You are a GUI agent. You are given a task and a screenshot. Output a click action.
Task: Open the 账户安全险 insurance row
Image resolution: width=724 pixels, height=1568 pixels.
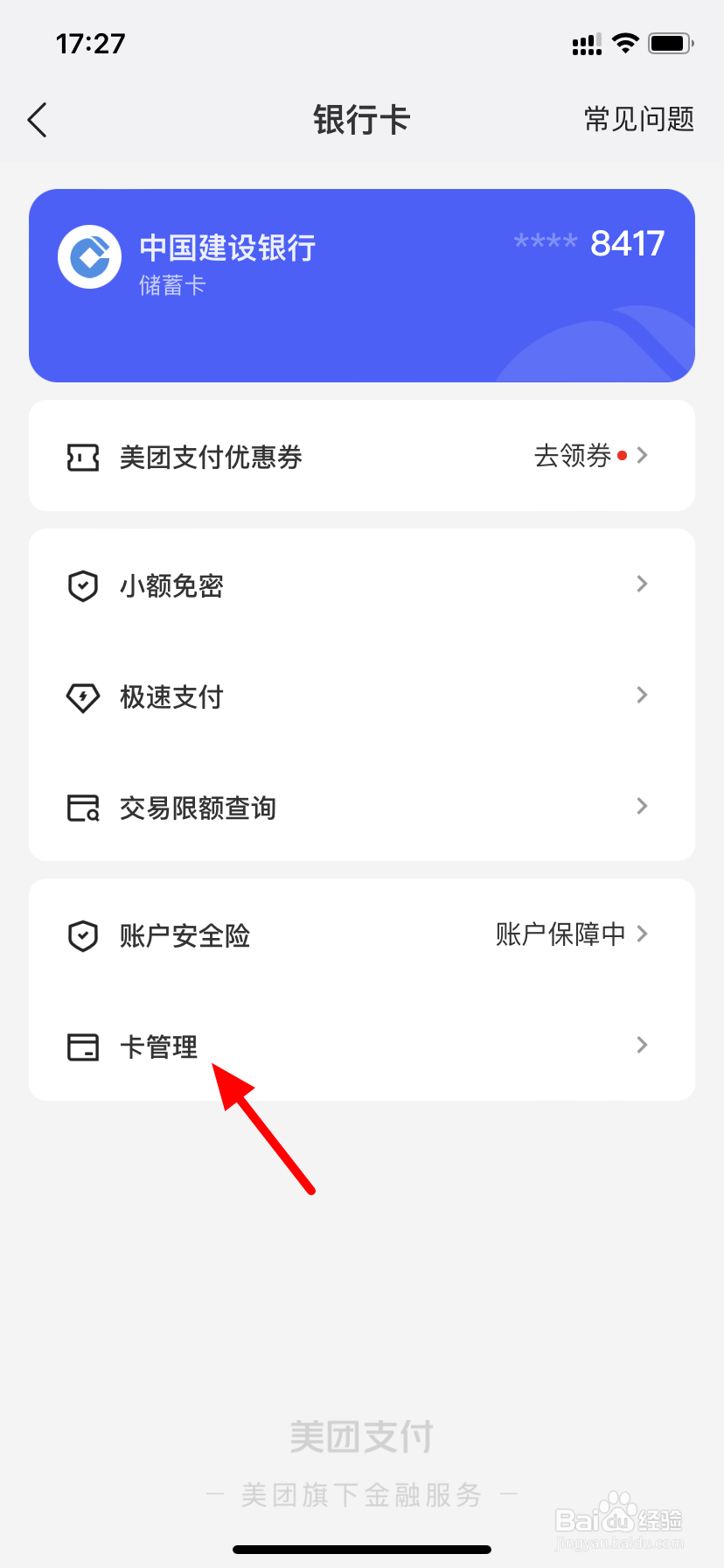point(362,934)
